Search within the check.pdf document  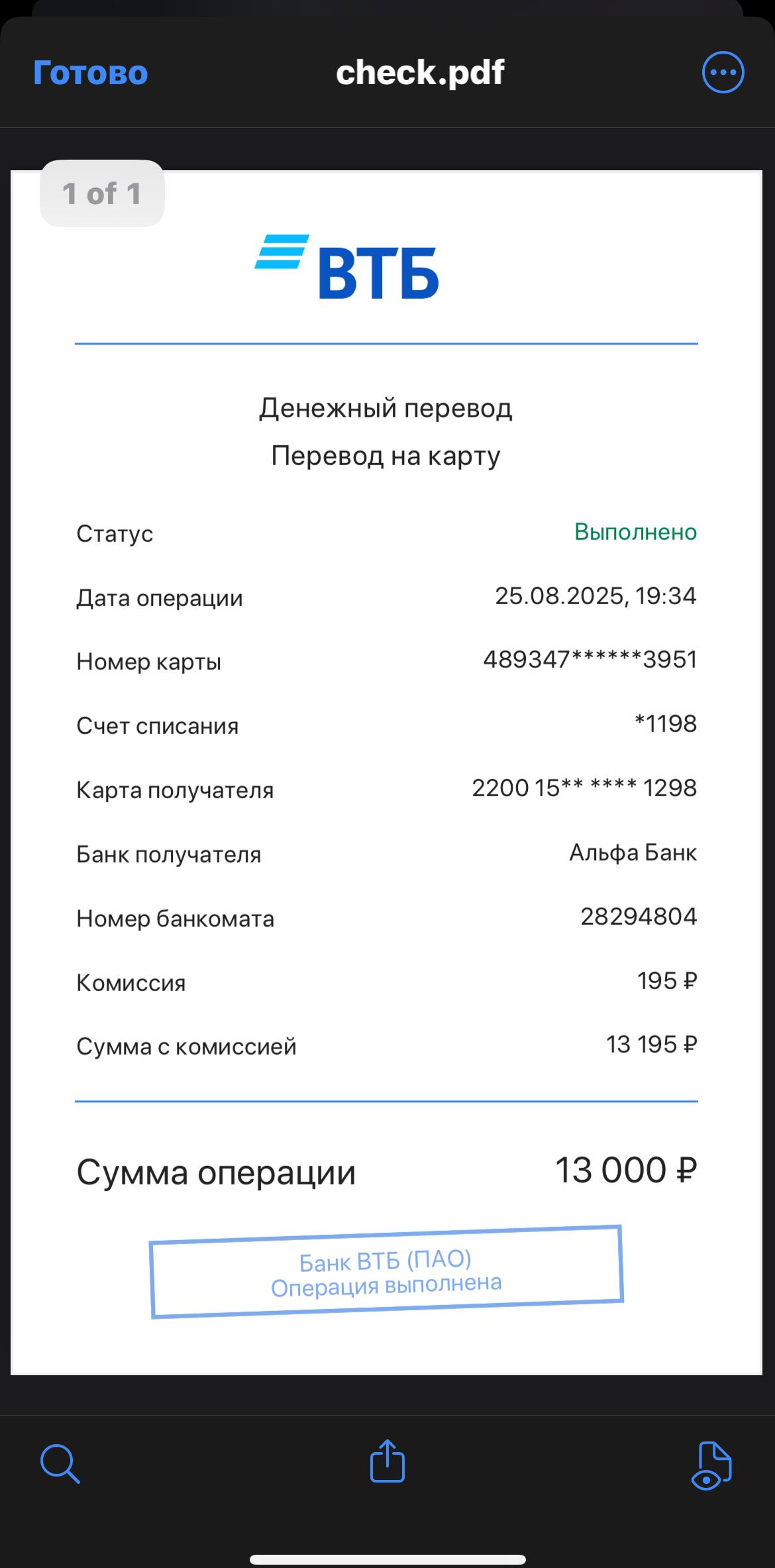(60, 1464)
